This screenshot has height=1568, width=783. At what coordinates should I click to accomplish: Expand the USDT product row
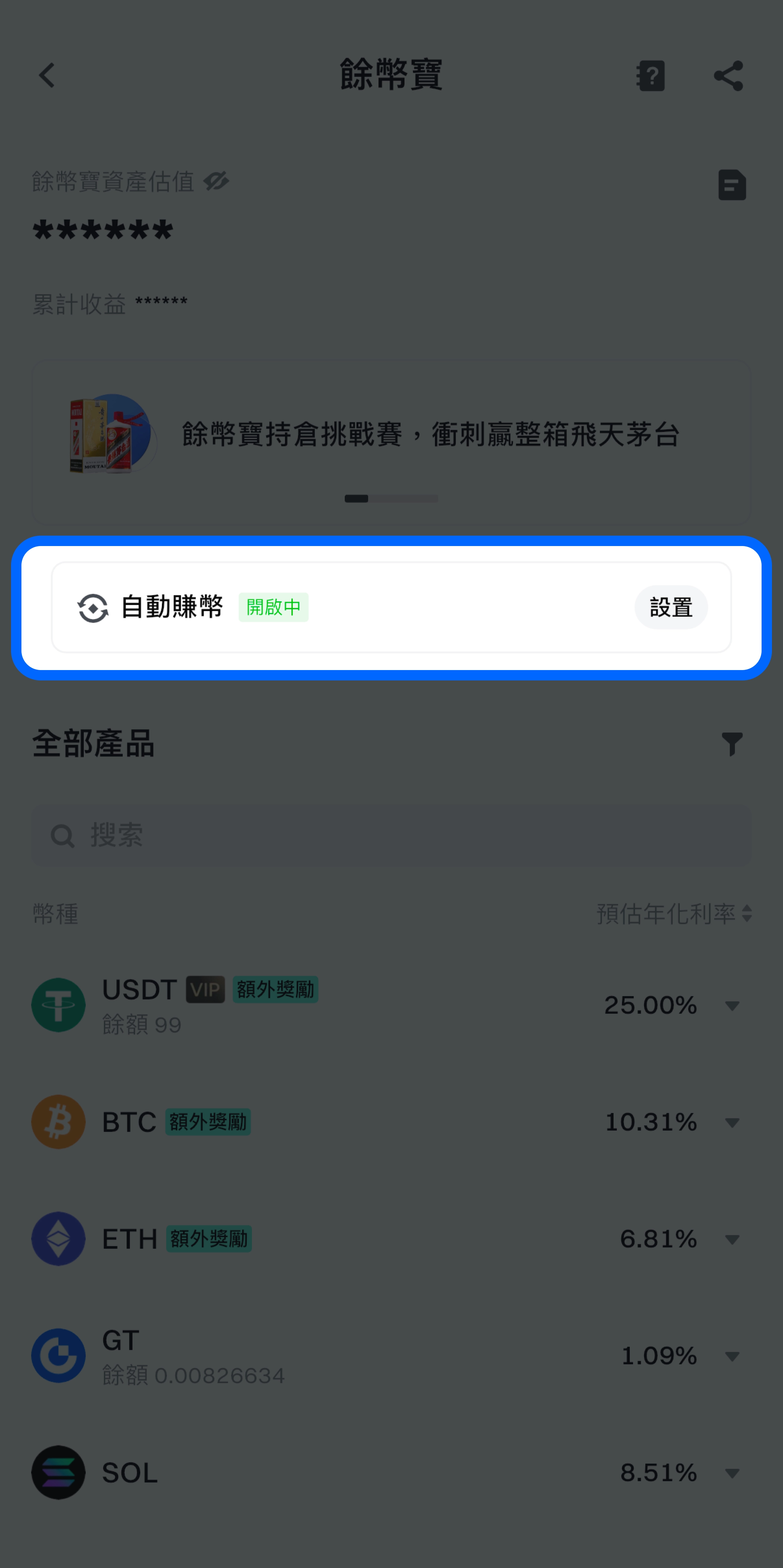click(732, 1006)
